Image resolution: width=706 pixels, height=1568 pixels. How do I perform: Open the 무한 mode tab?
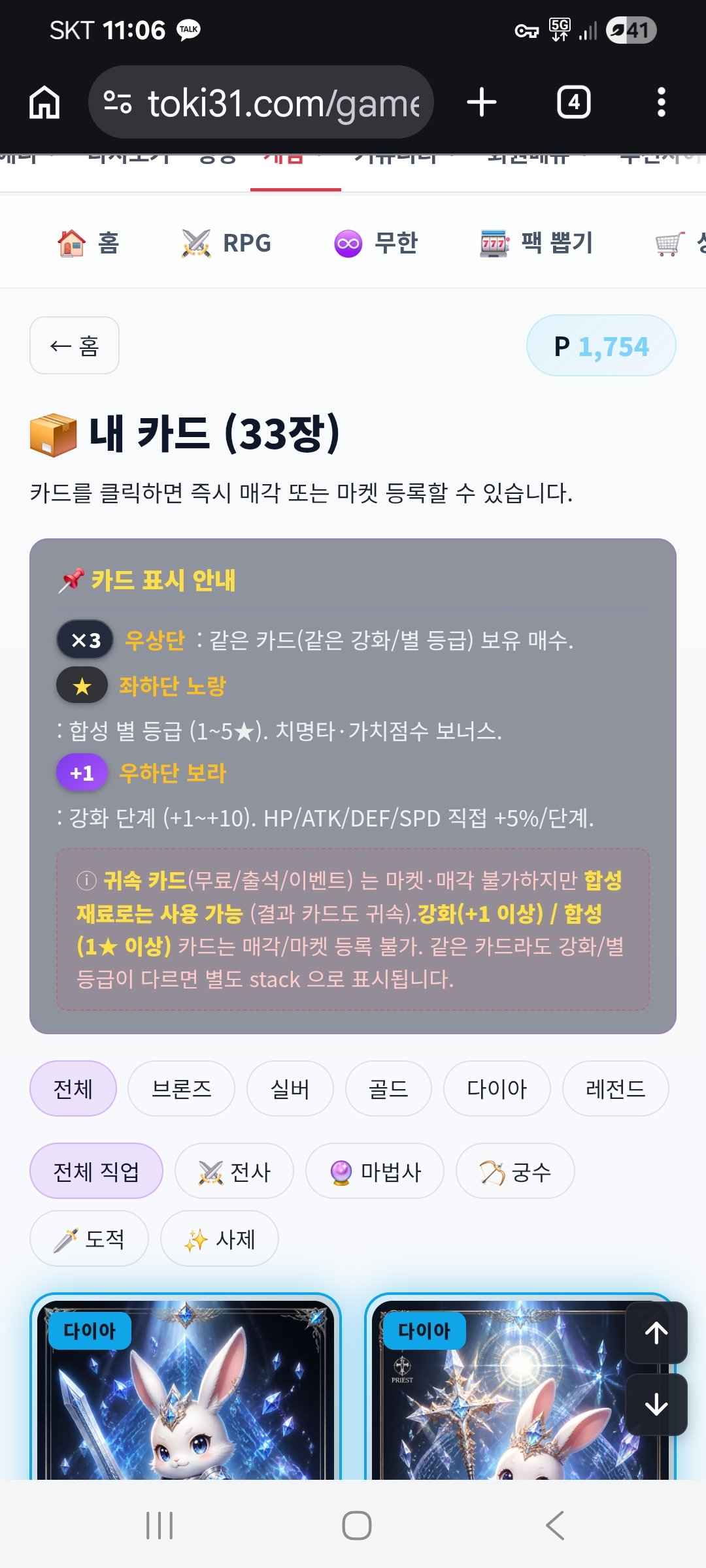376,243
